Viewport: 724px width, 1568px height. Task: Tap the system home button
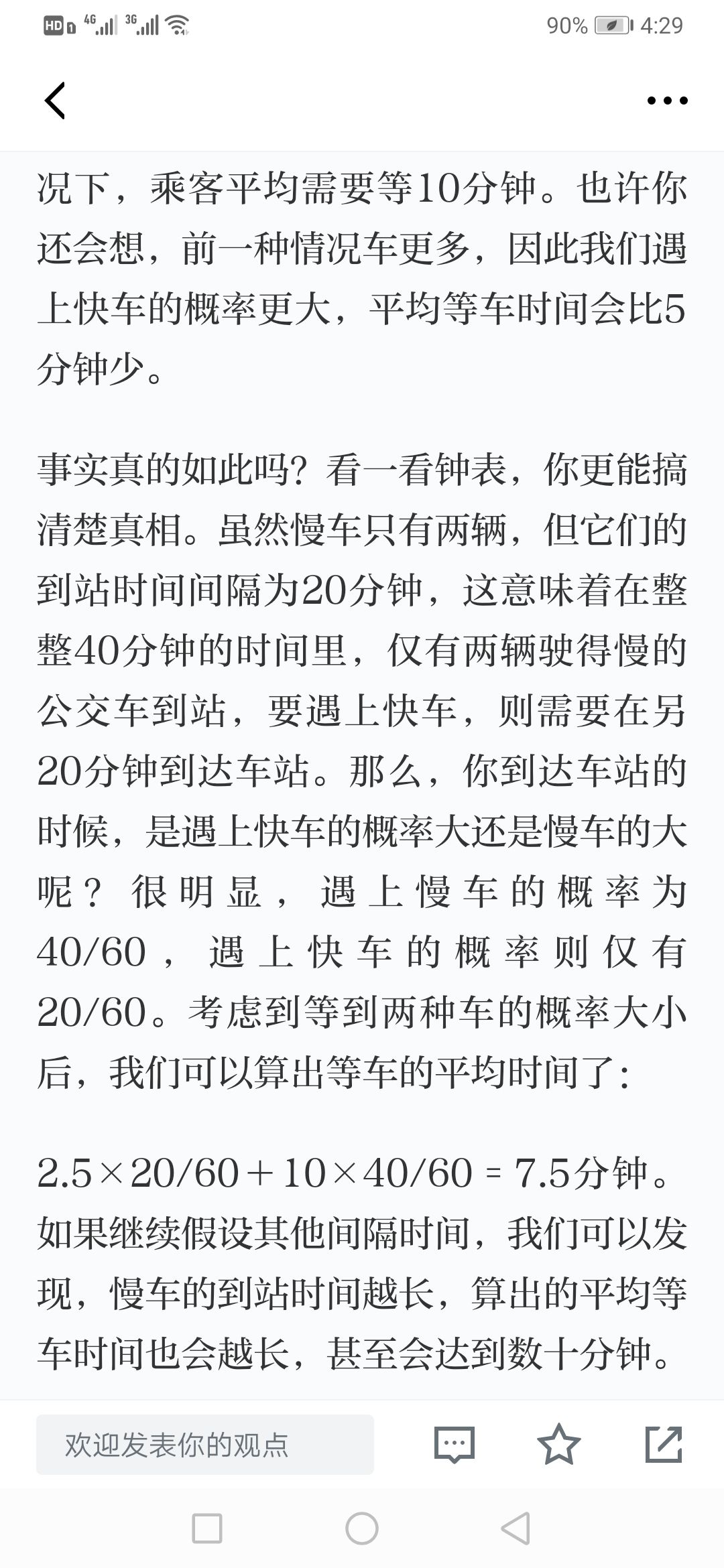362,1528
